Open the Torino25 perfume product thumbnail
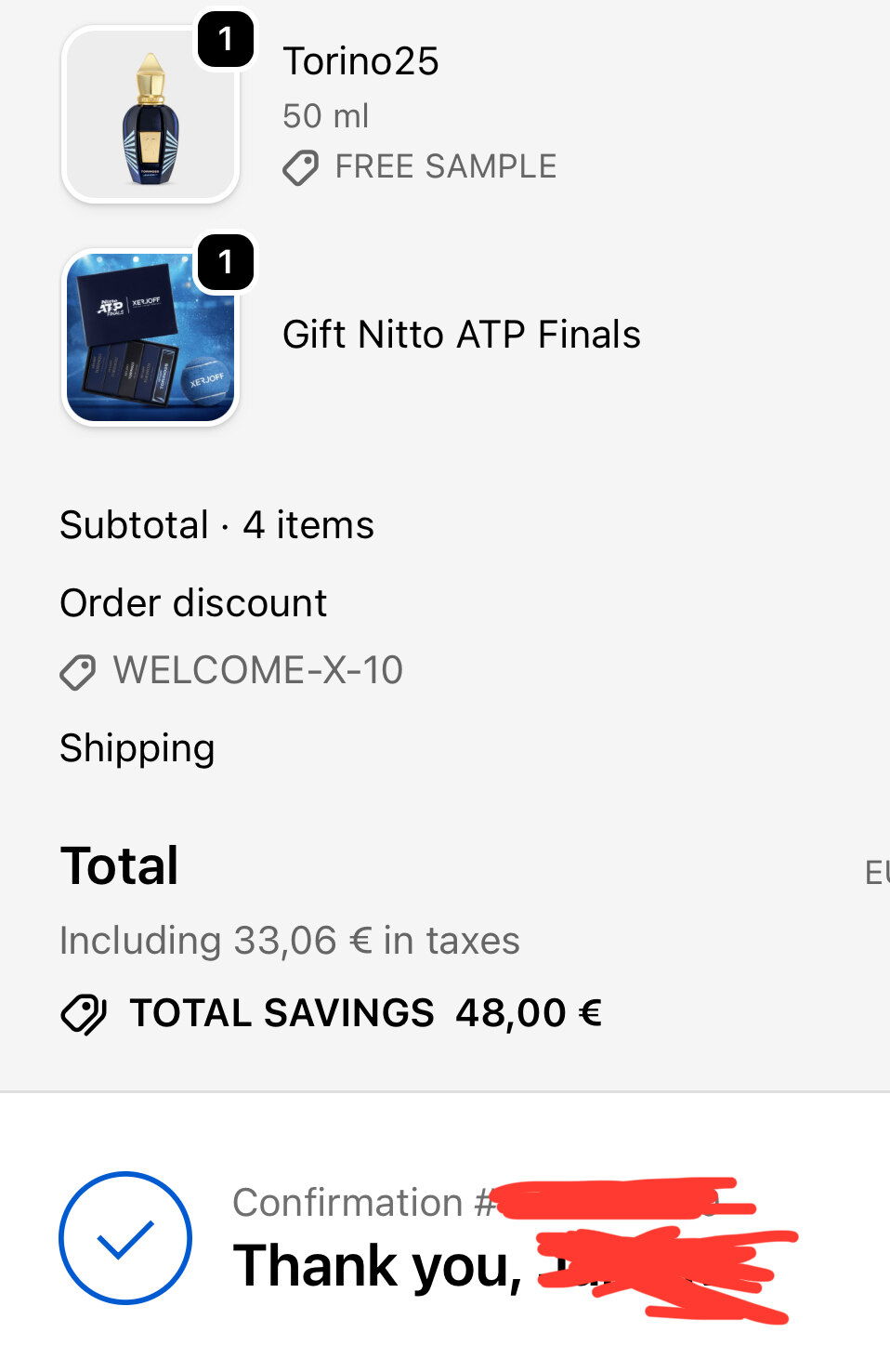Viewport: 890px width, 1372px height. (151, 115)
